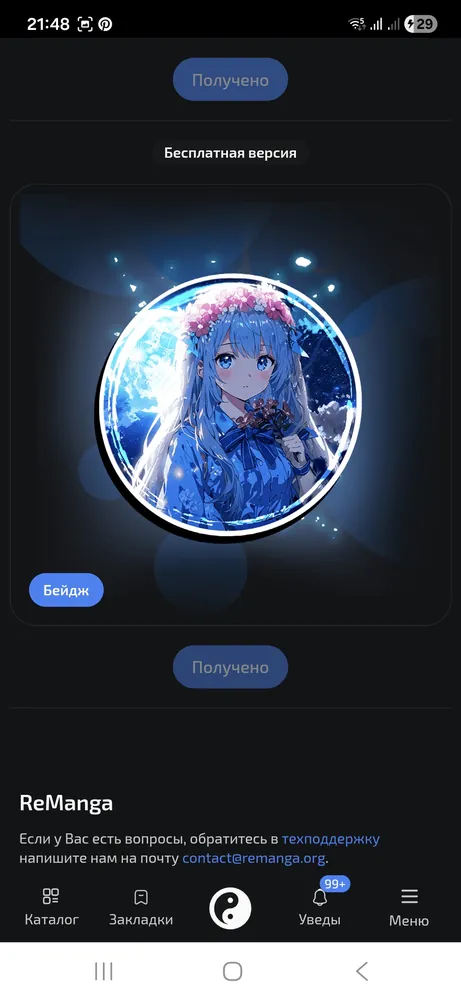This screenshot has width=461, height=1000.
Task: Open the anime girl badge card
Action: click(x=230, y=404)
